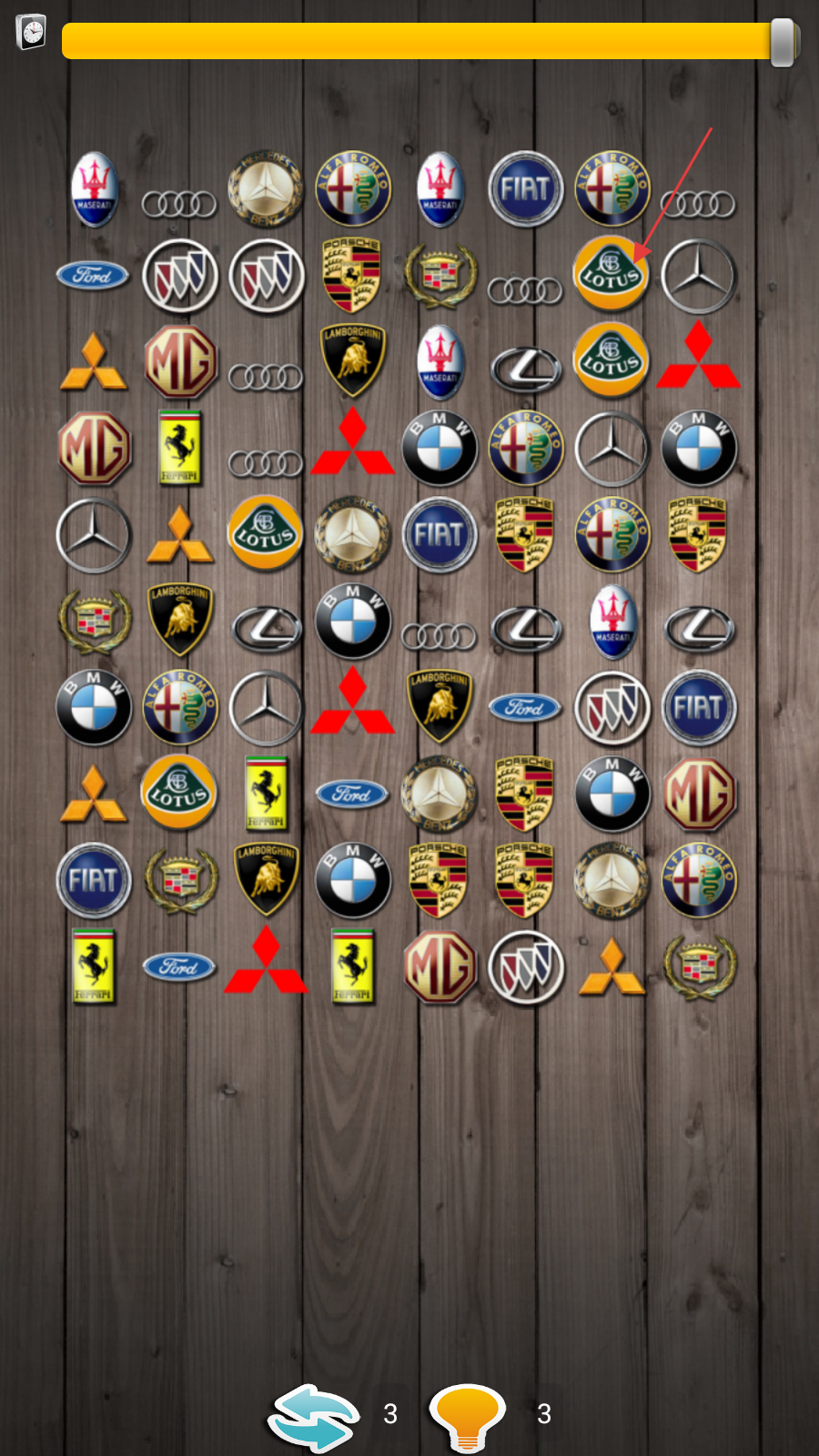Viewport: 819px width, 1456px height.
Task: Select the Cadillac tile between Porsche and Audi
Action: [440, 274]
